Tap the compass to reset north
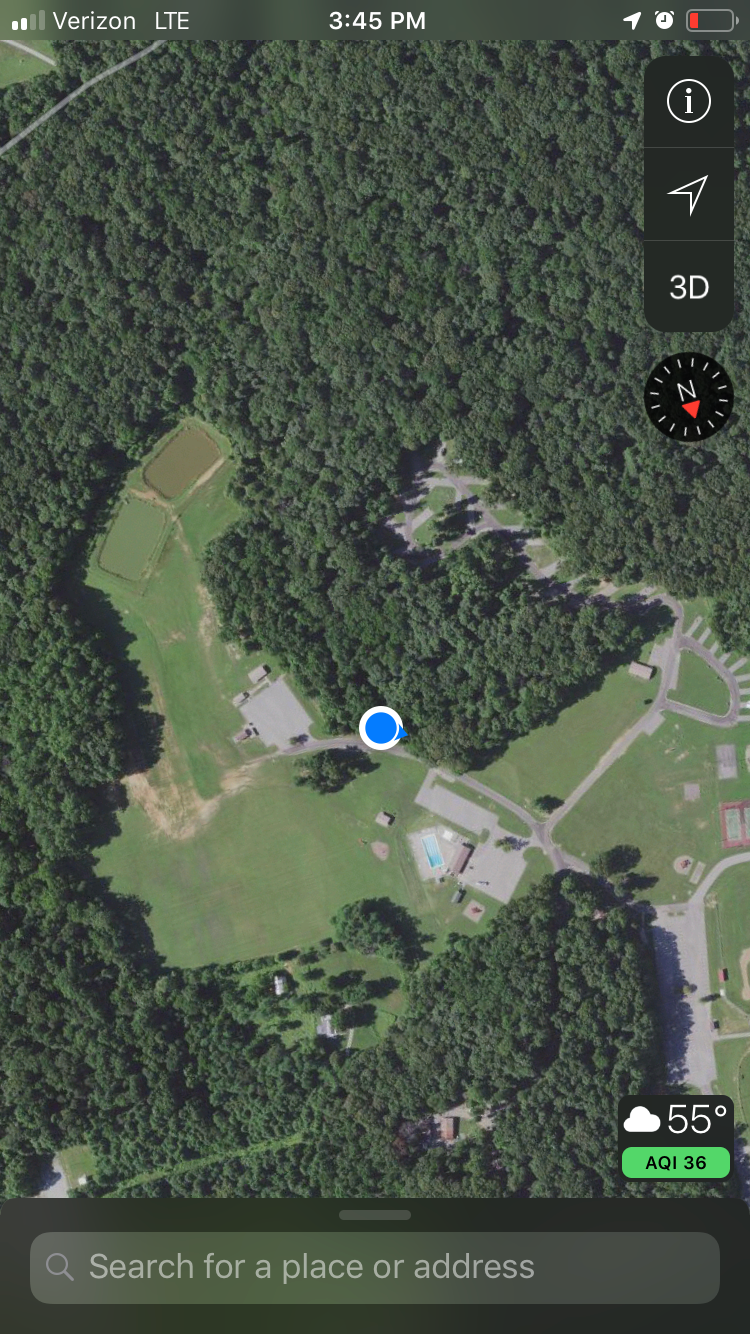This screenshot has height=1334, width=750. [x=689, y=397]
